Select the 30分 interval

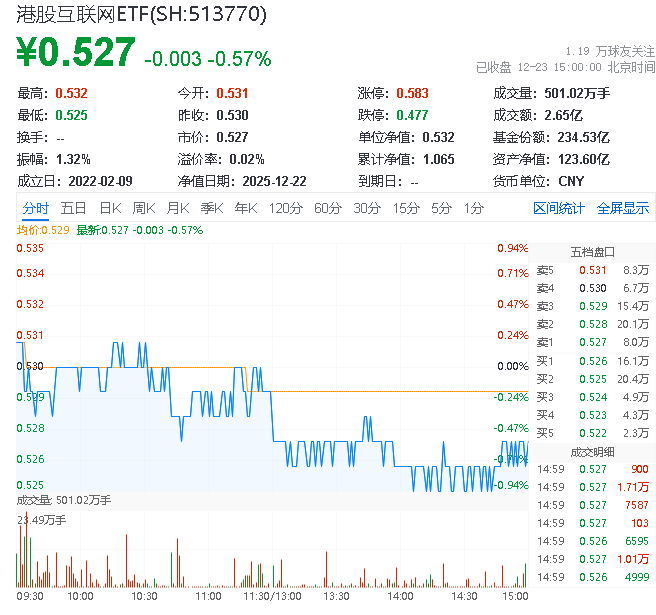pos(367,208)
